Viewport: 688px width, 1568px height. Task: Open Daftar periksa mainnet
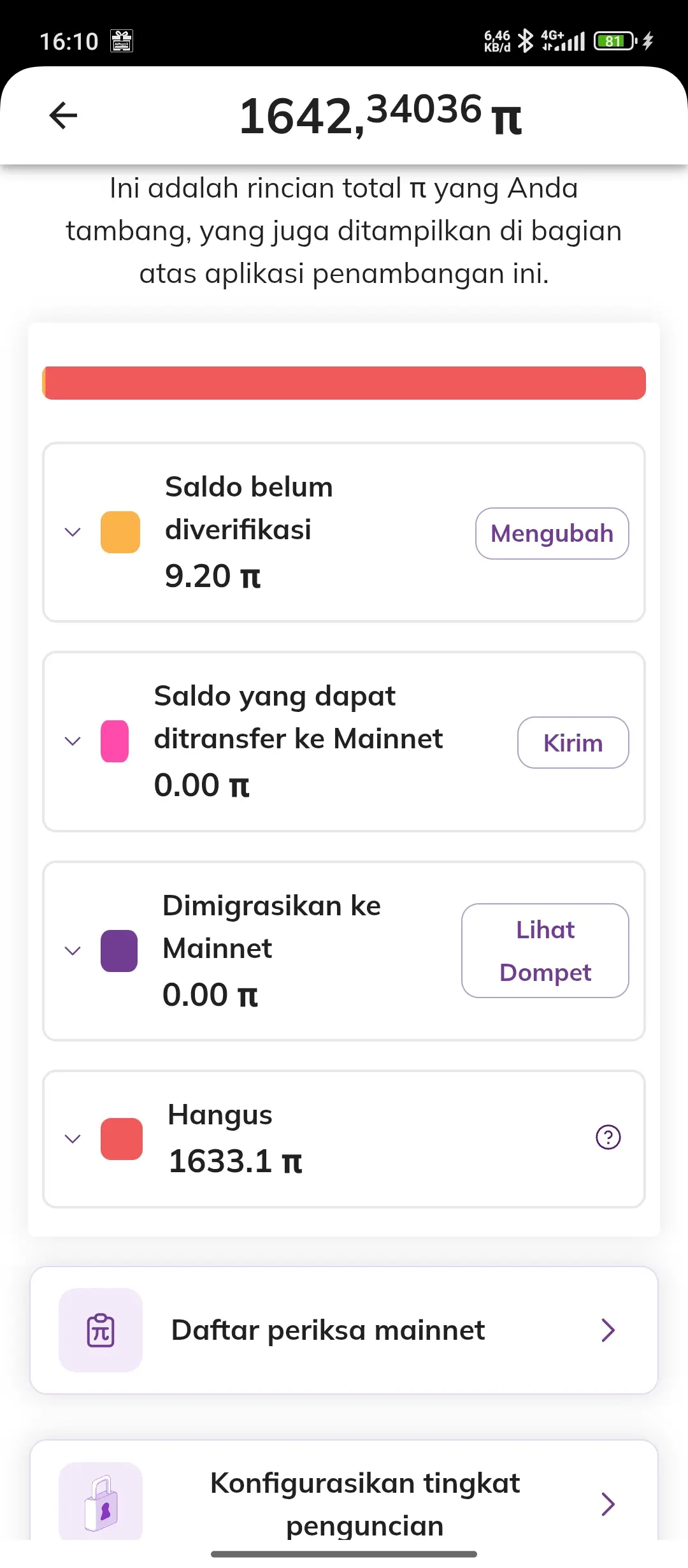344,1330
